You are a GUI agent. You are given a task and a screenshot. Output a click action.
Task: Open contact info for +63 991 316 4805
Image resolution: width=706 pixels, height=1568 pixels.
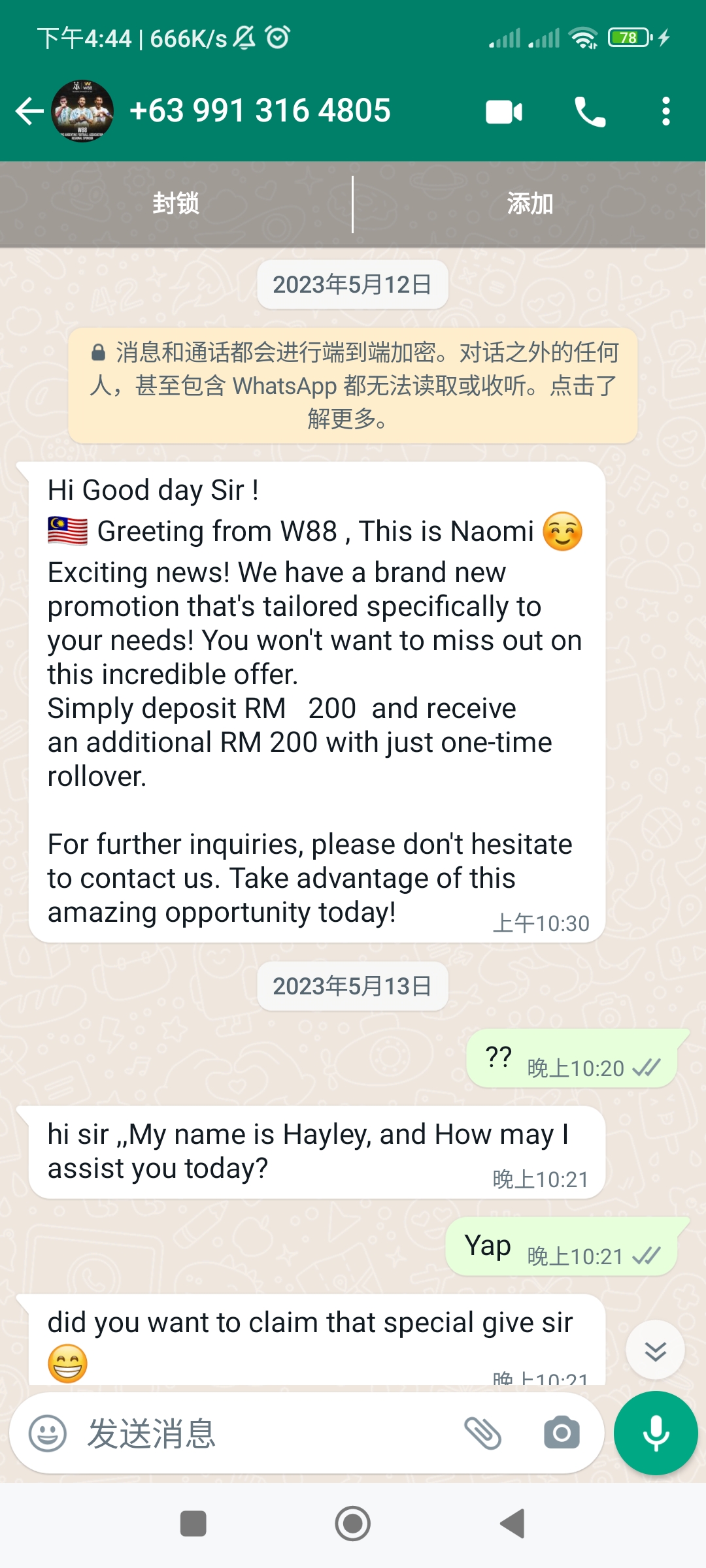pos(260,111)
